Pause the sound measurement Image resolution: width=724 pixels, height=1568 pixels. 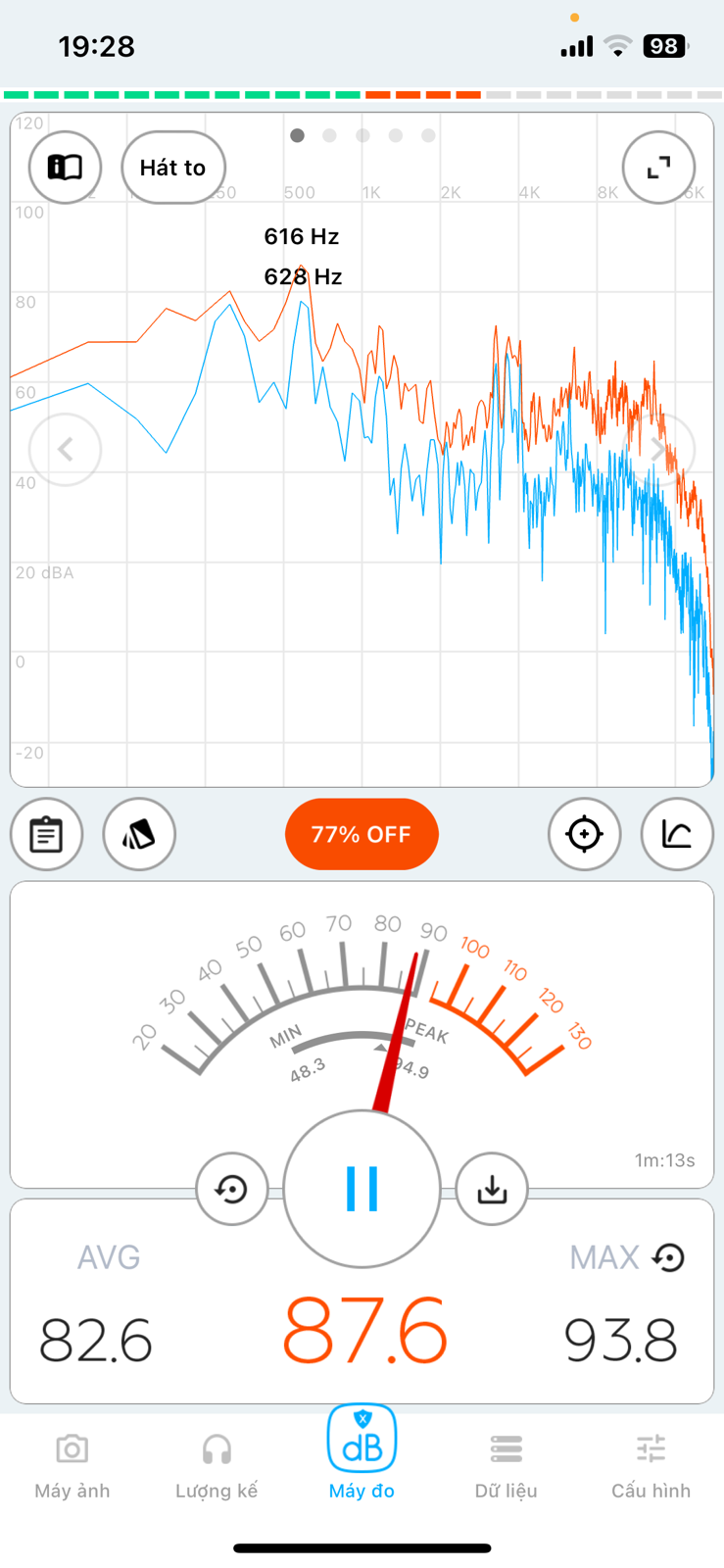362,1189
